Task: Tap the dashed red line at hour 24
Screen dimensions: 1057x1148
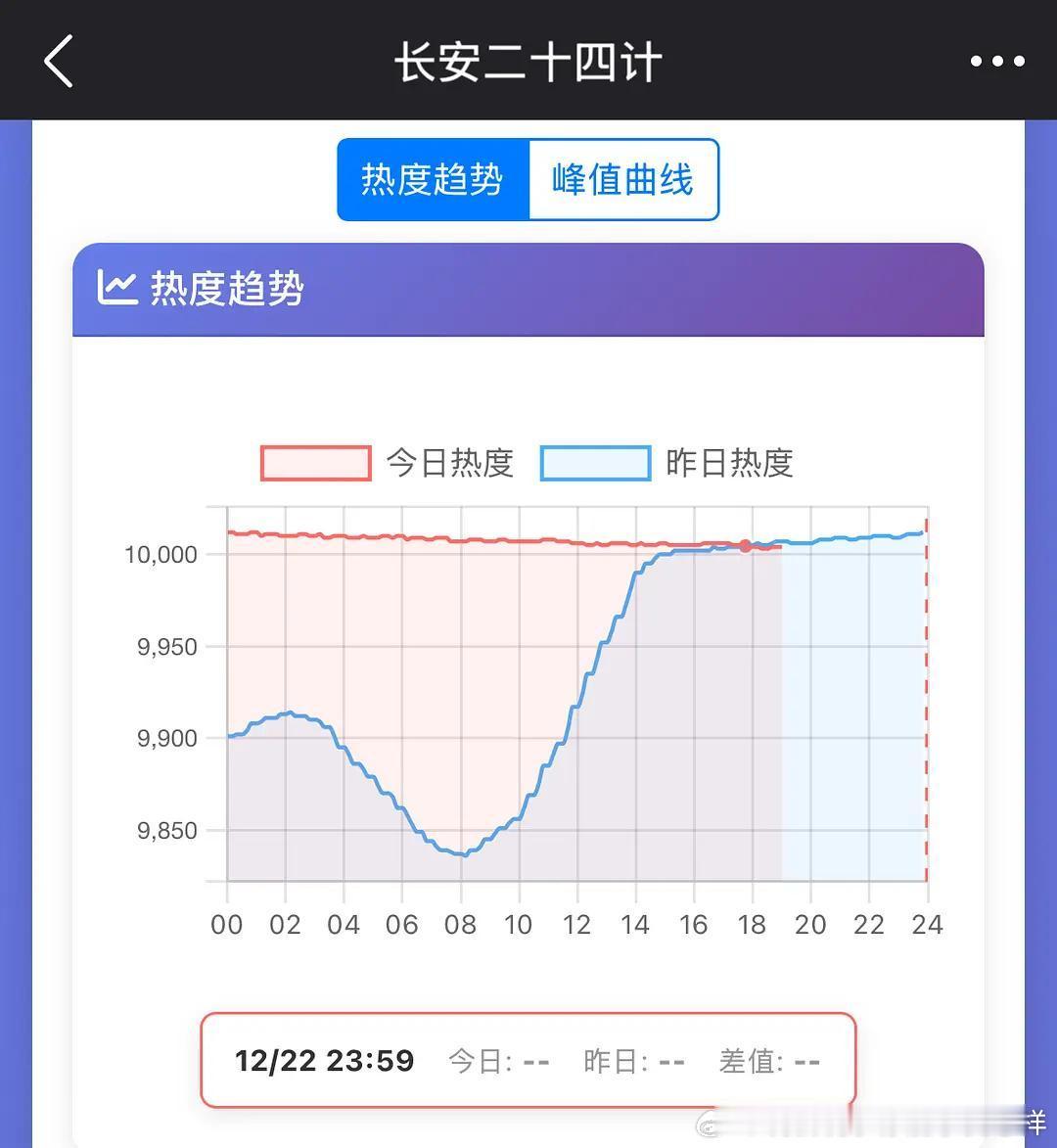Action: pos(927,705)
